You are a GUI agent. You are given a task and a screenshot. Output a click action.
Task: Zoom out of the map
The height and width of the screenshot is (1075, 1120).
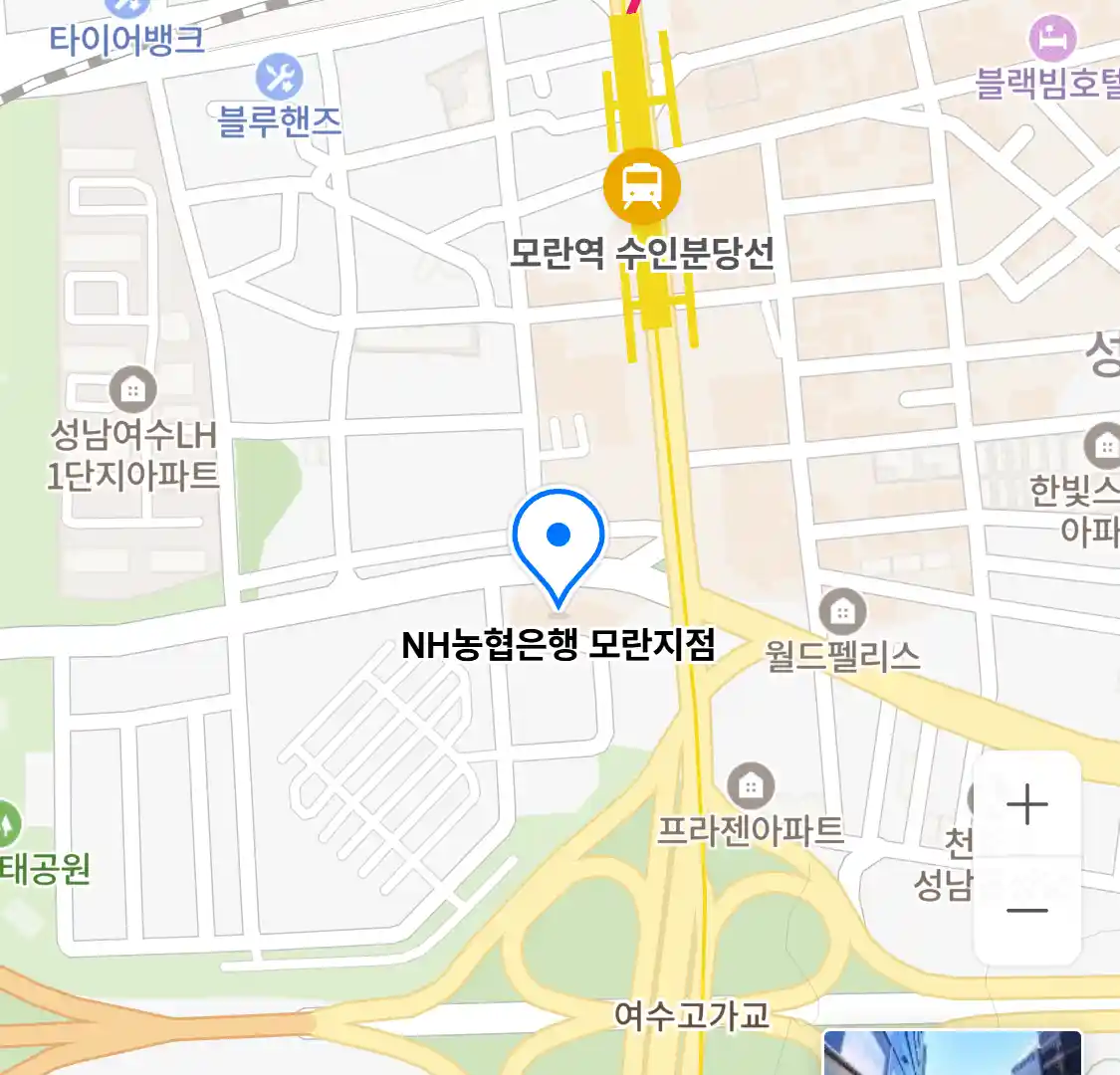tap(1026, 910)
